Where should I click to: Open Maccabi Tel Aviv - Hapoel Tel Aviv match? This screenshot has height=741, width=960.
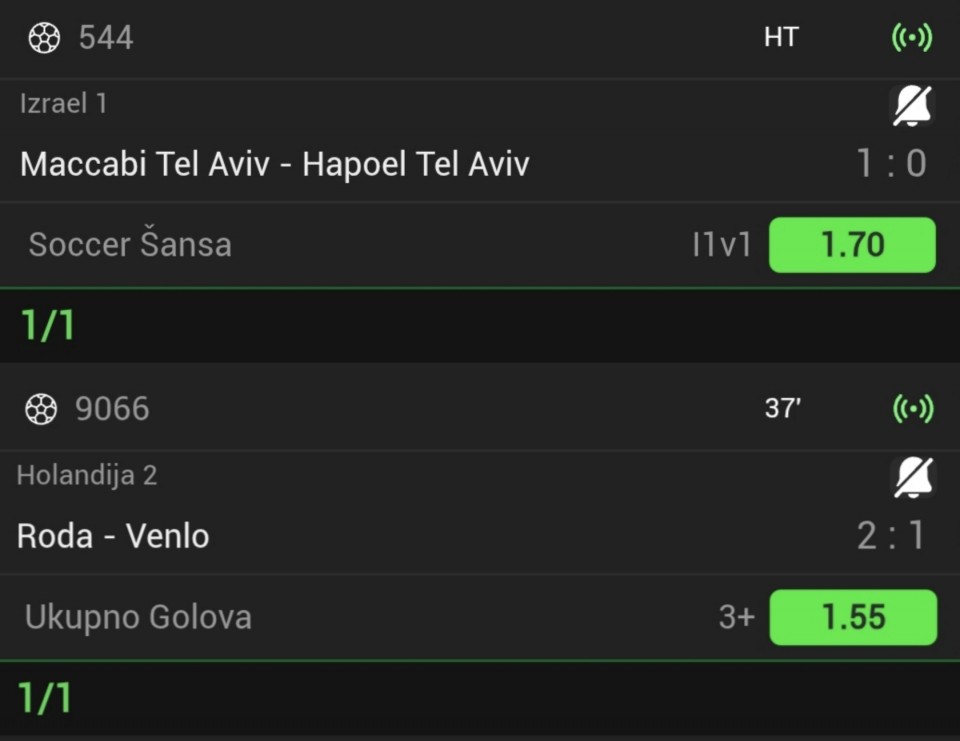coord(275,164)
